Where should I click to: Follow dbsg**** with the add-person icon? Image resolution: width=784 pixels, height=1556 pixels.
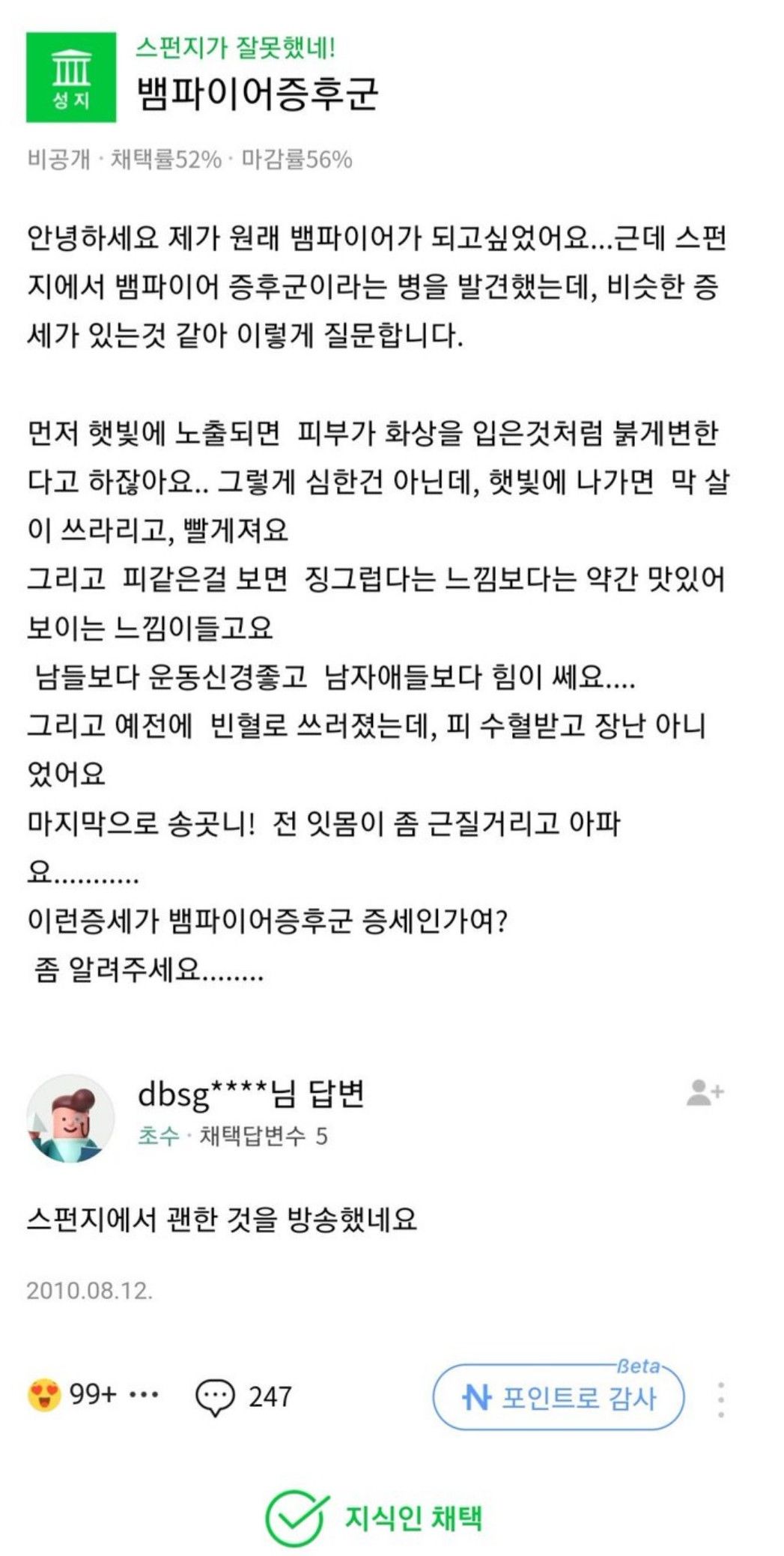point(704,1093)
